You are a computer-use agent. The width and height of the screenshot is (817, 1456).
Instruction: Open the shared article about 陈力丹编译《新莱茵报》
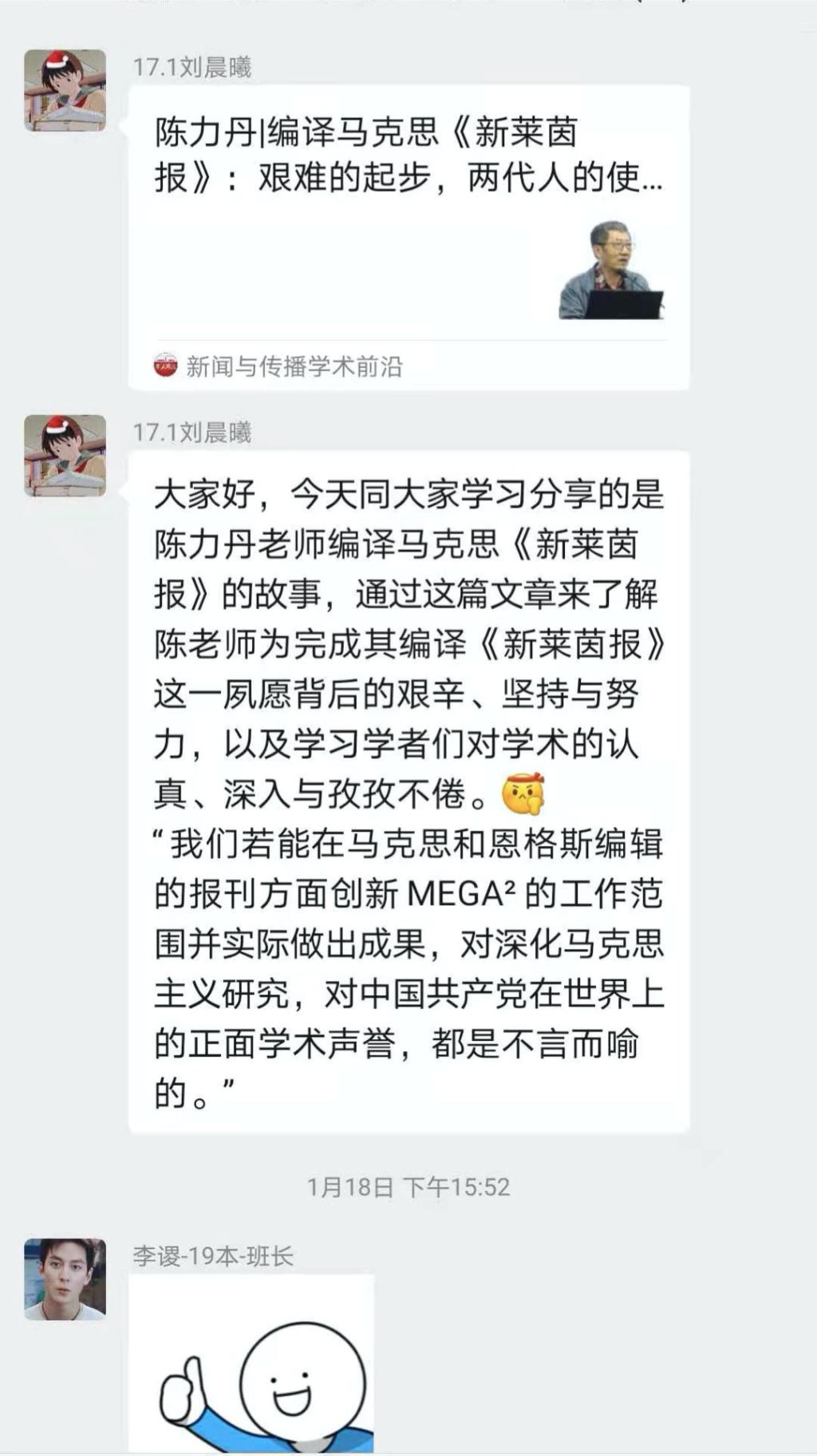pyautogui.click(x=408, y=236)
